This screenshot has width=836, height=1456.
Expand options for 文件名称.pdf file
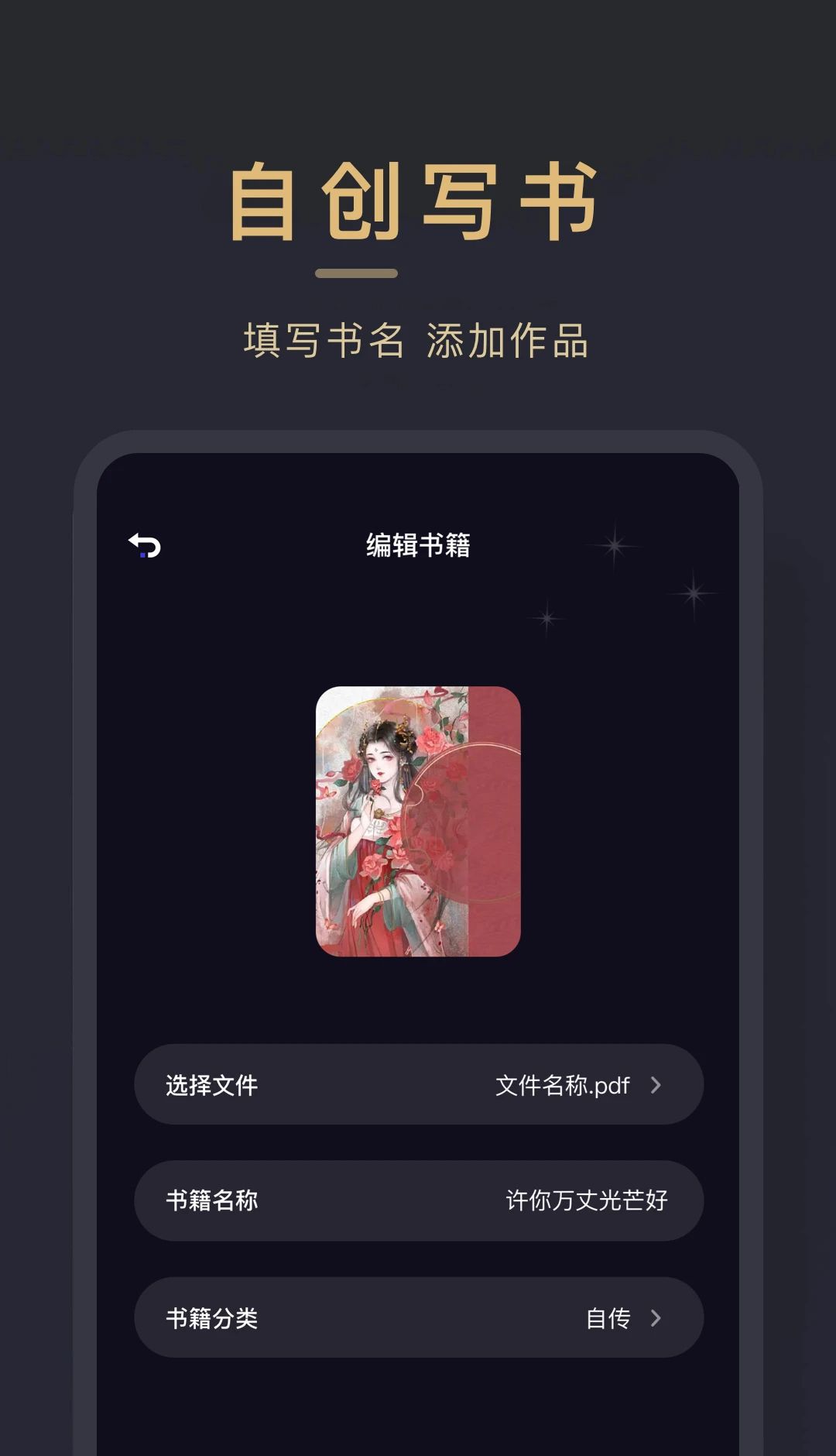(564, 1085)
